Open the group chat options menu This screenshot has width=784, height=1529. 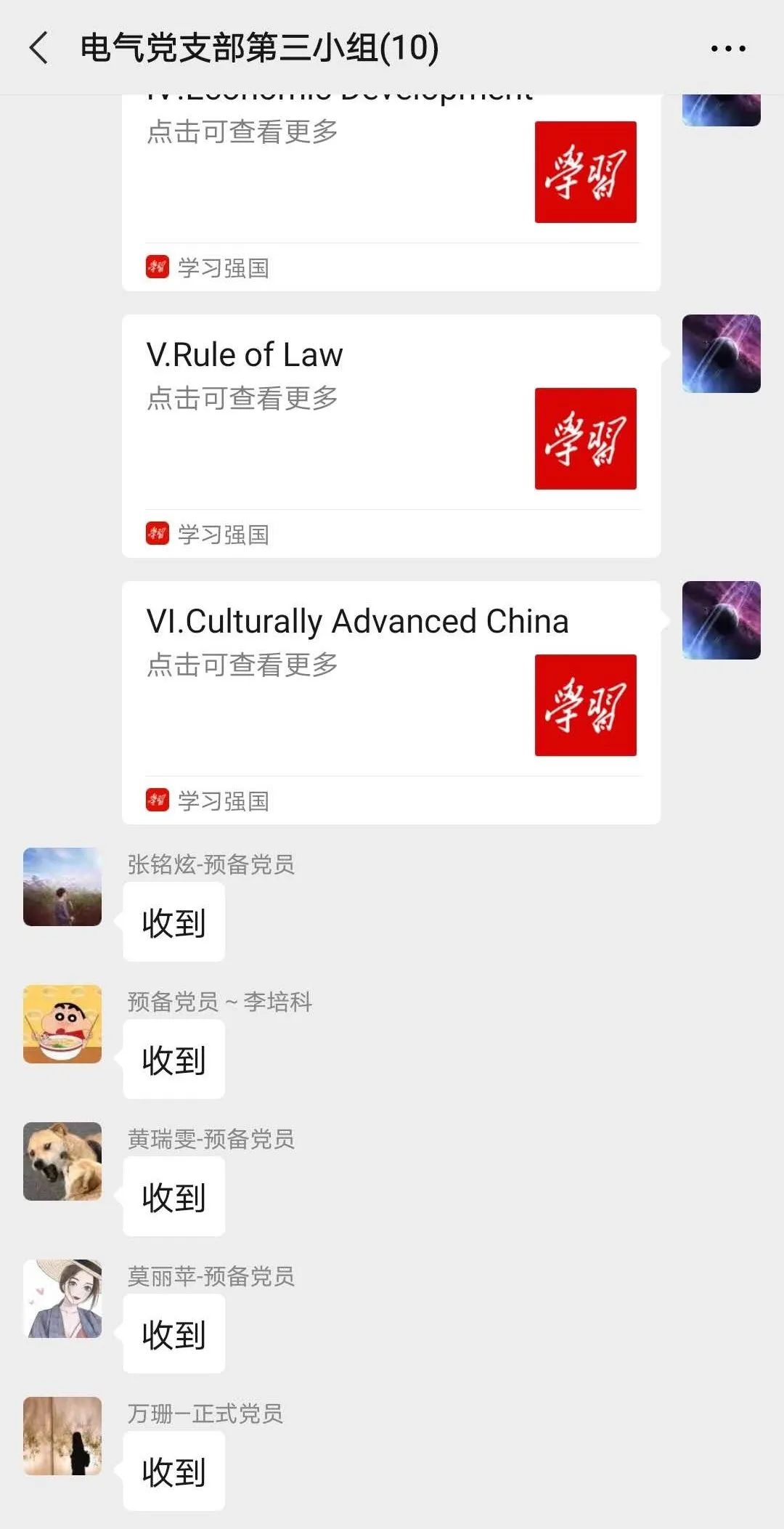[x=727, y=49]
